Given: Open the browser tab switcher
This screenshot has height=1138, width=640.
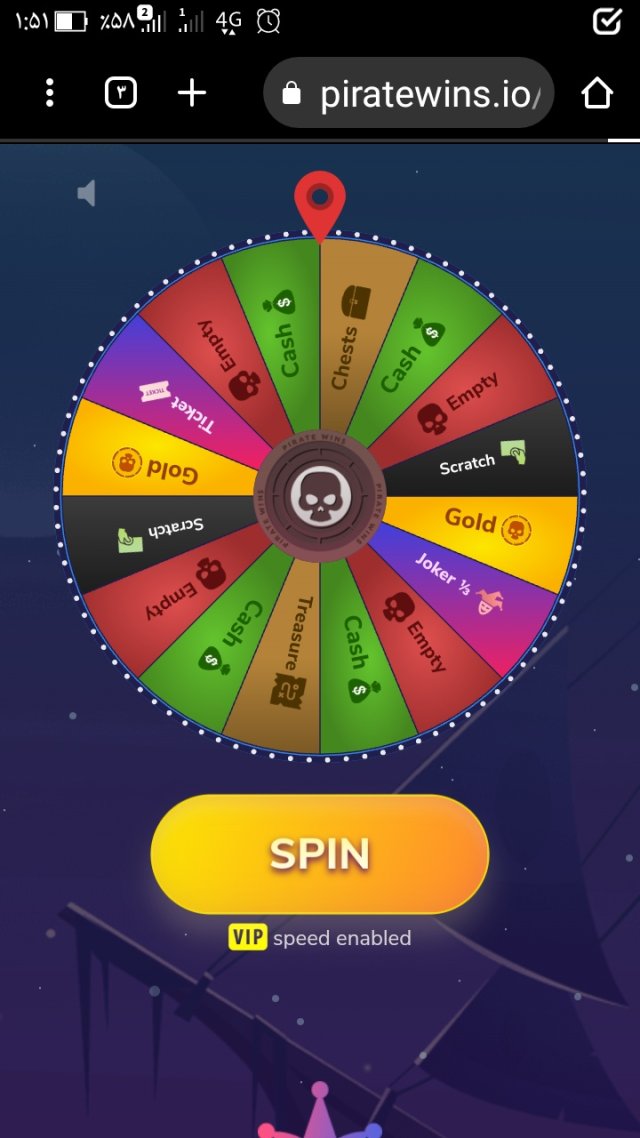Looking at the screenshot, I should coord(120,94).
